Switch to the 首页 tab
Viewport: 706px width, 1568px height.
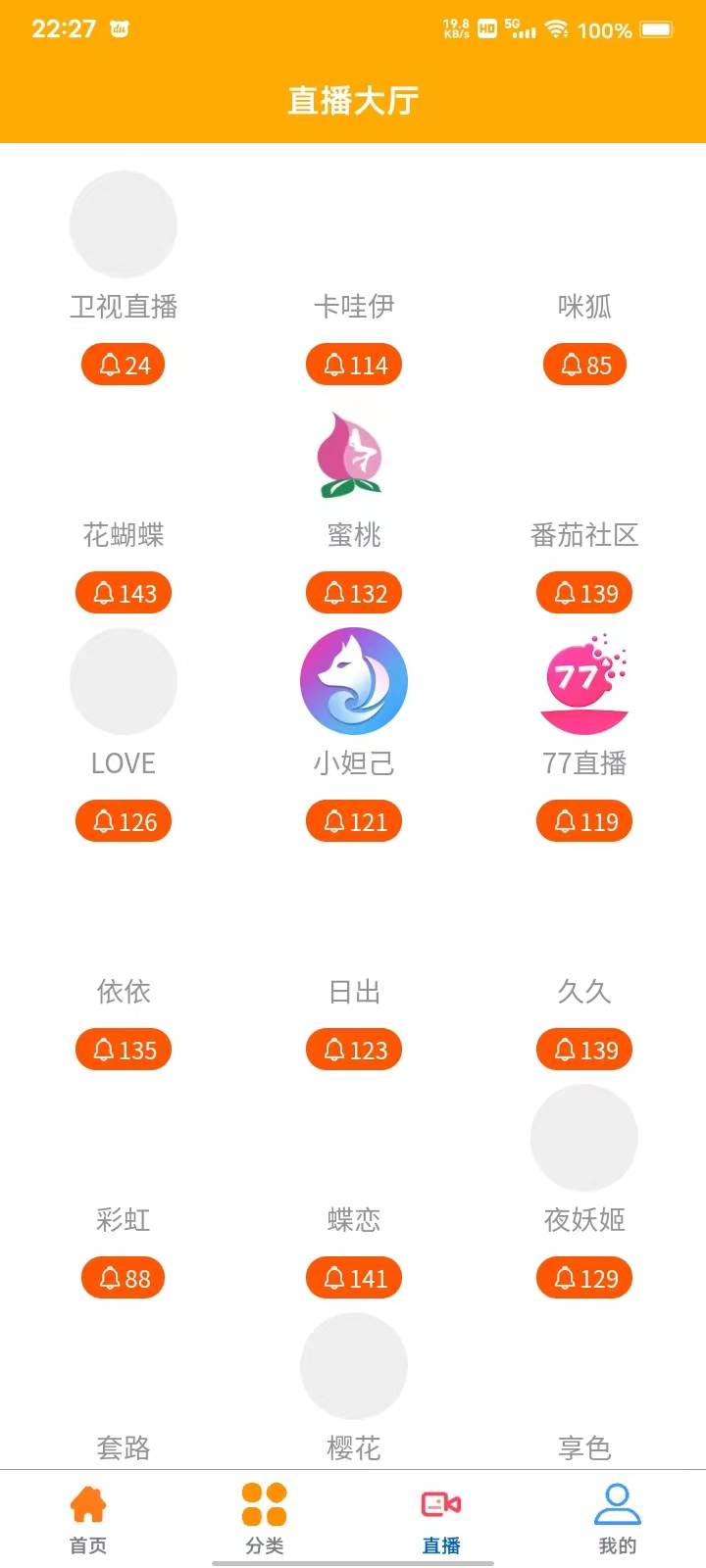pos(88,1519)
